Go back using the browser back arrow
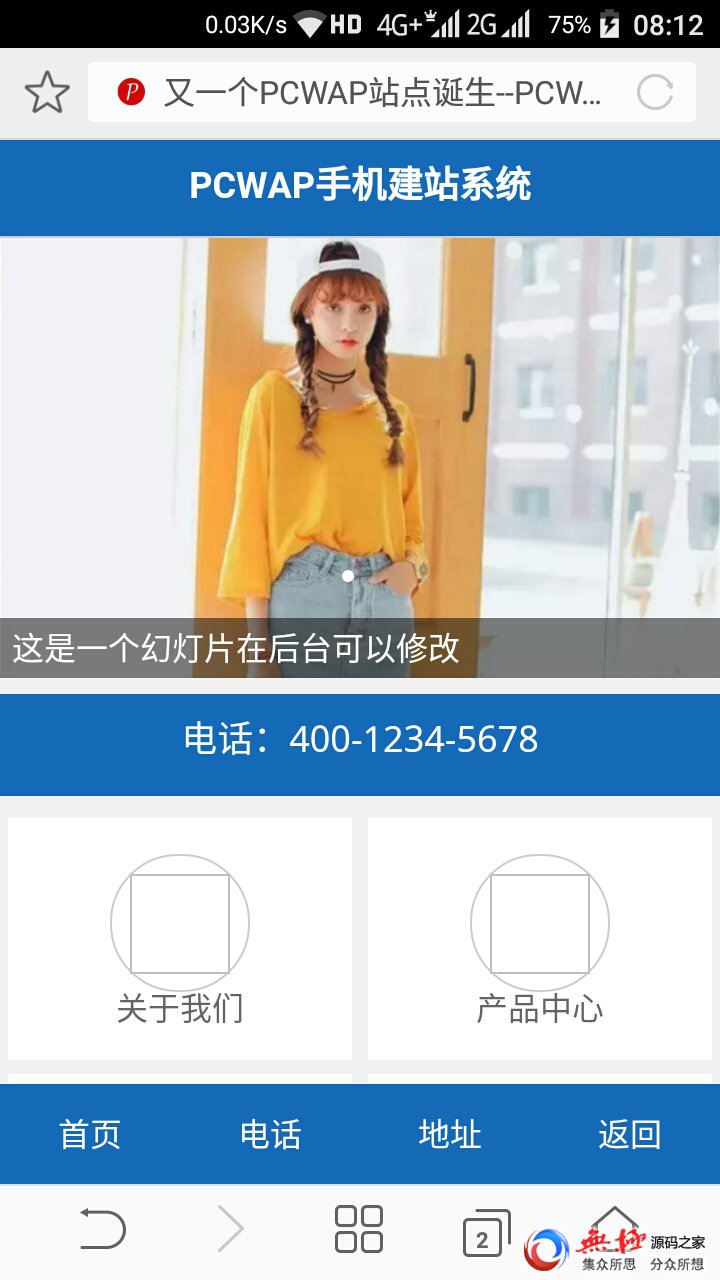 (102, 1229)
